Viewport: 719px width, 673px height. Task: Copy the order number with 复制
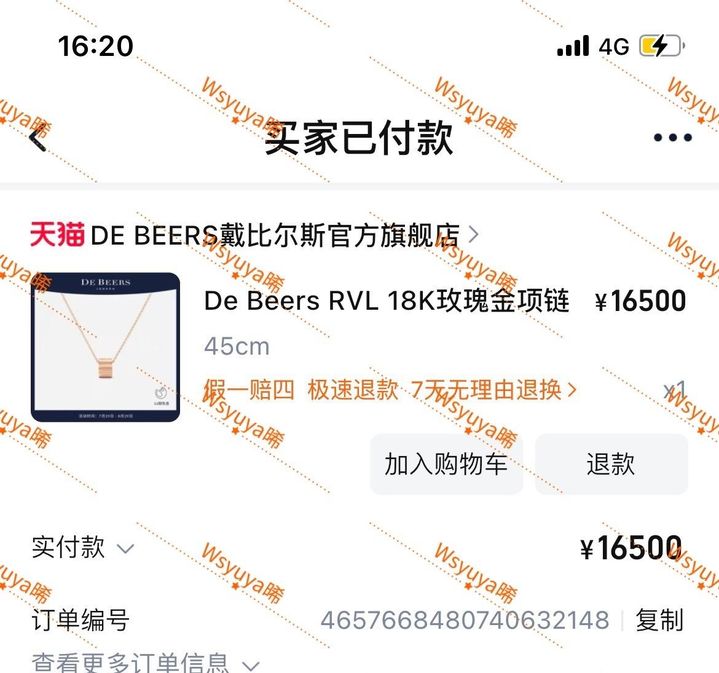660,620
